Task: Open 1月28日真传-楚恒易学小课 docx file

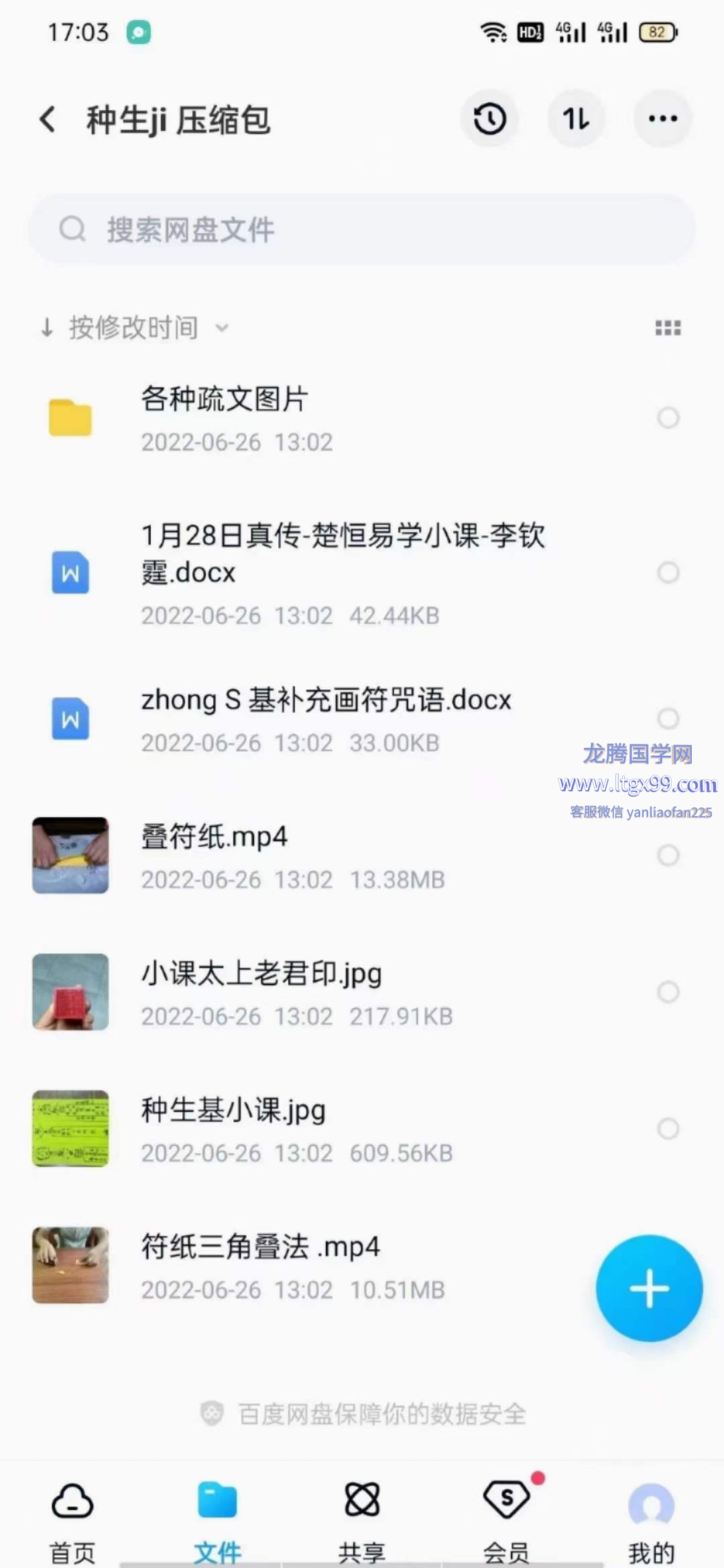Action: (x=342, y=573)
